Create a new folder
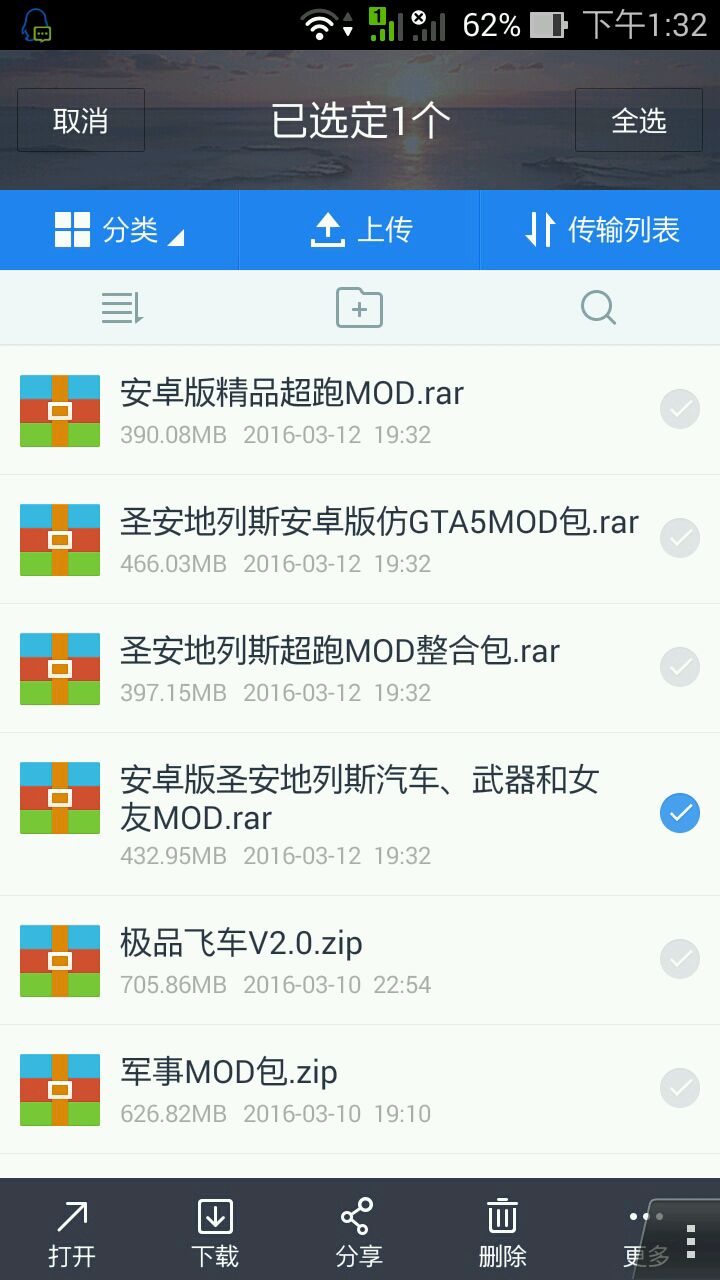 tap(359, 307)
